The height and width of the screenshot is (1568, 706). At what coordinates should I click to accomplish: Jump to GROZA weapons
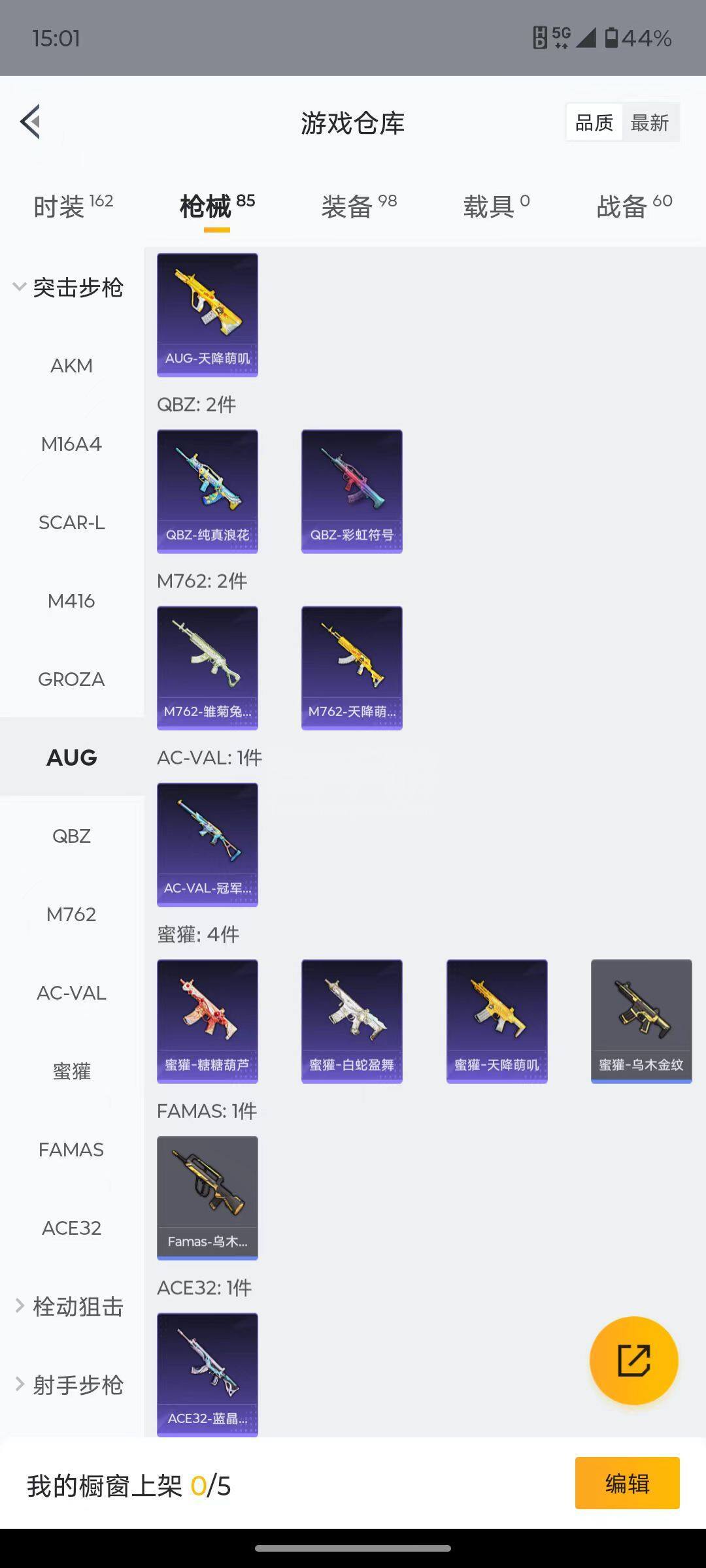click(71, 679)
